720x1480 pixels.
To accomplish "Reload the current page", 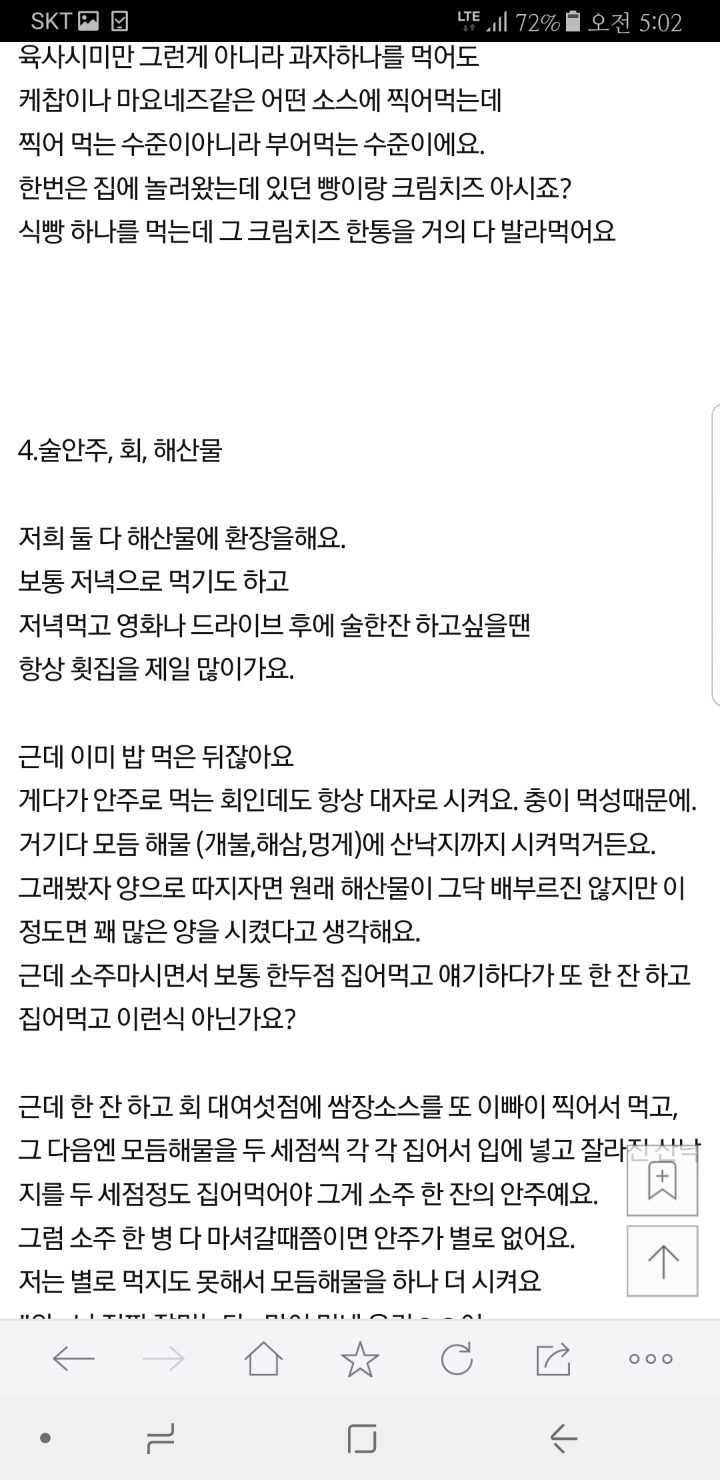I will [x=456, y=1358].
